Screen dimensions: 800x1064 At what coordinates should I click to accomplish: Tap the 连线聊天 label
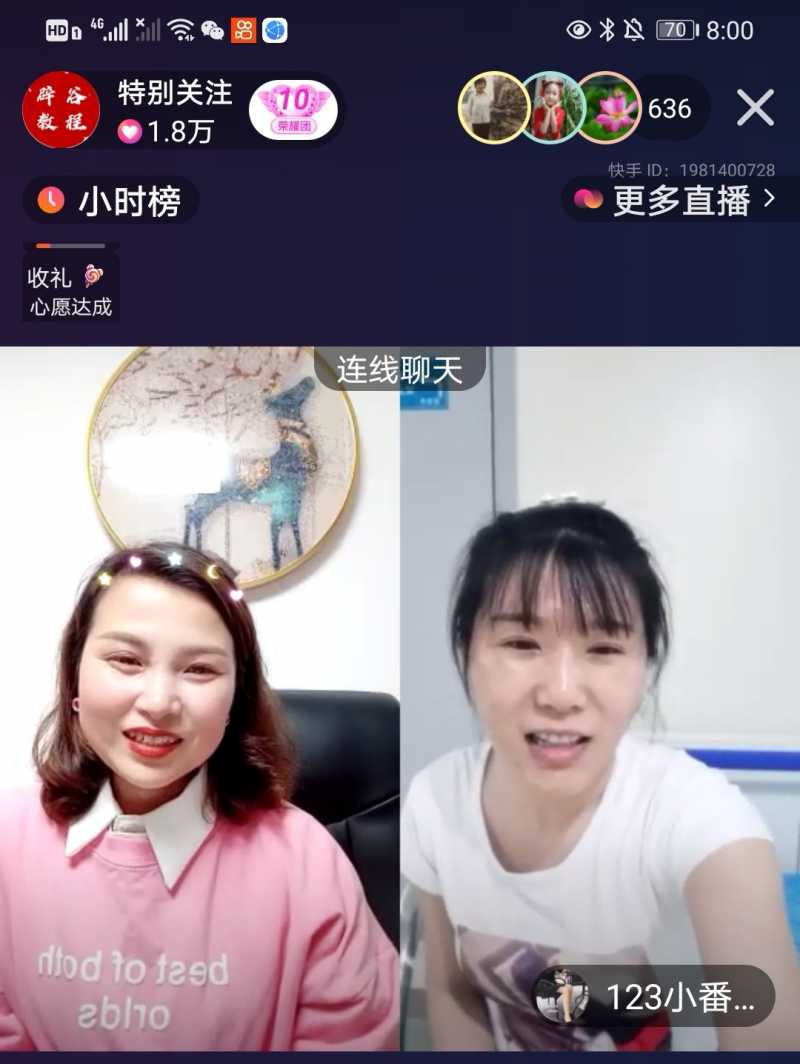(399, 370)
